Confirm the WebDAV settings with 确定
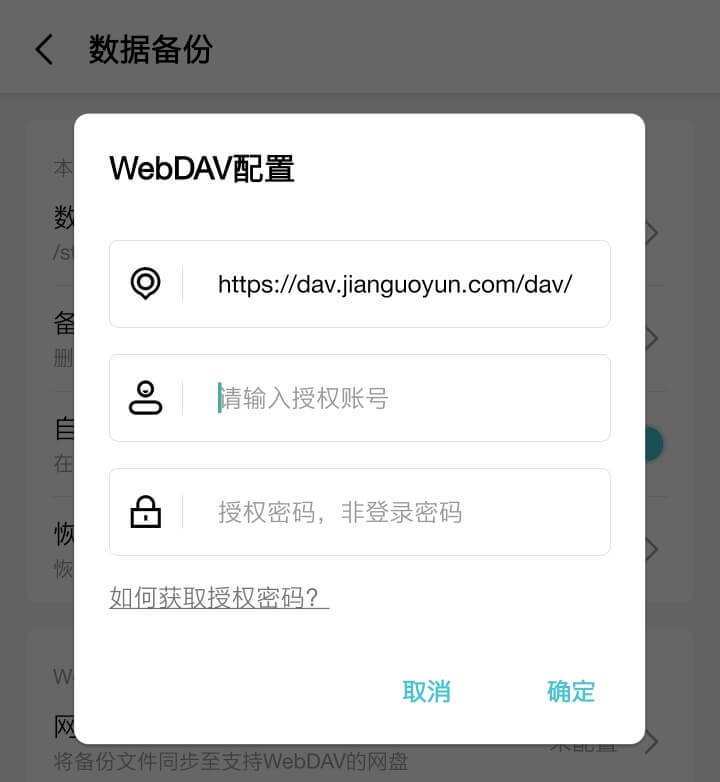This screenshot has width=720, height=782. point(571,691)
